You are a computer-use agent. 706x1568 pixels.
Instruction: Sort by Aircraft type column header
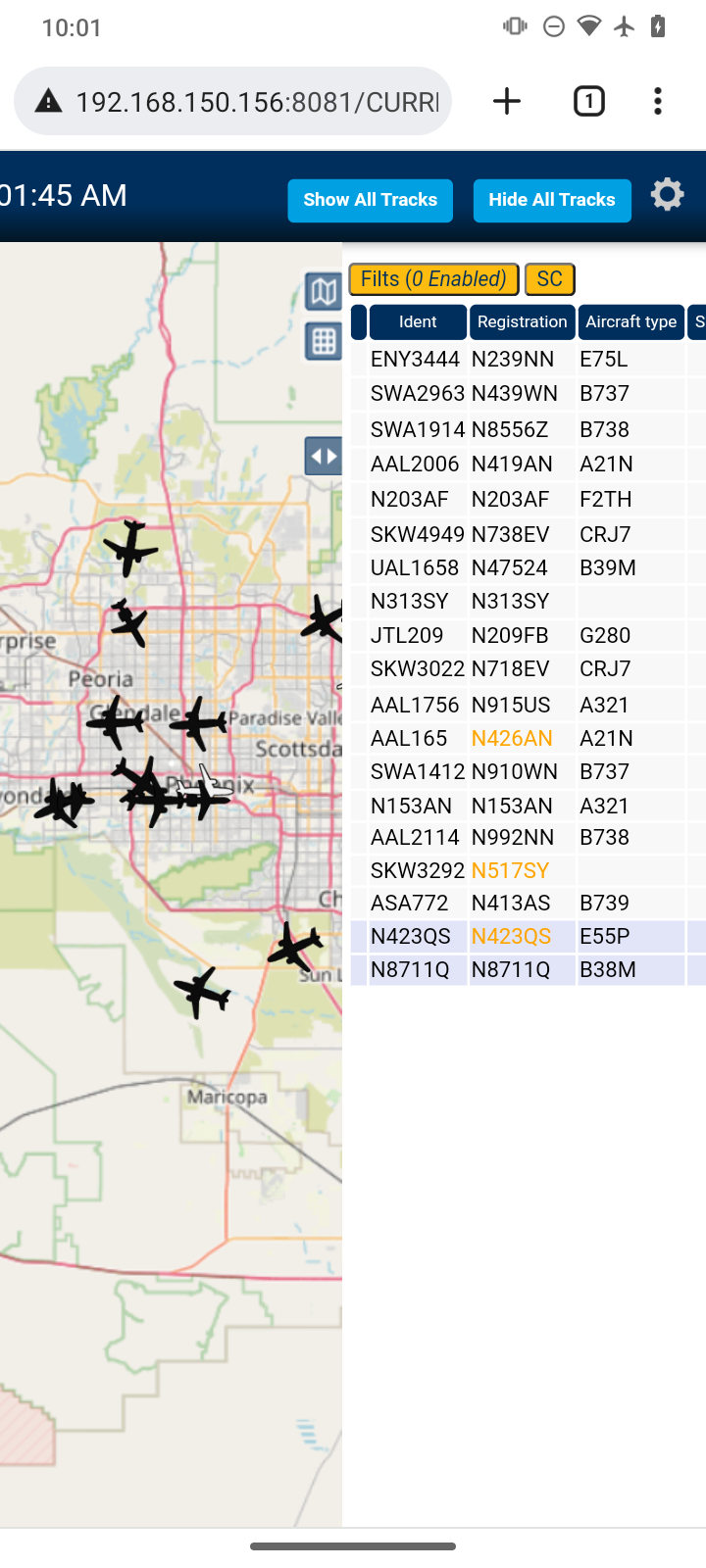pos(630,321)
